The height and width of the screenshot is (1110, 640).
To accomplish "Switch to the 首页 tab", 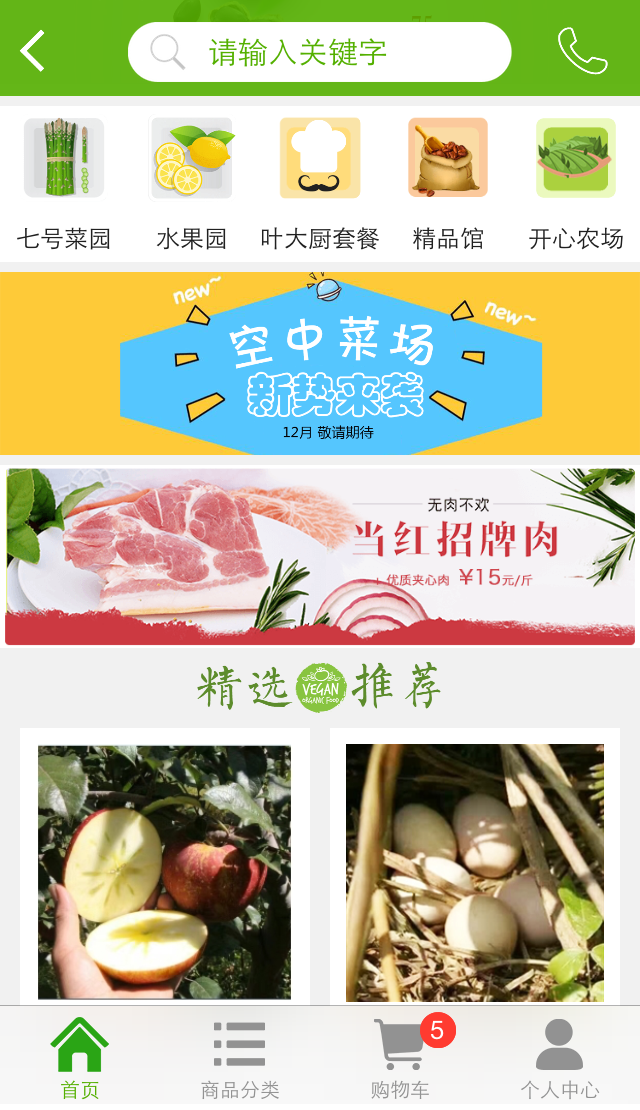I will pos(80,1058).
